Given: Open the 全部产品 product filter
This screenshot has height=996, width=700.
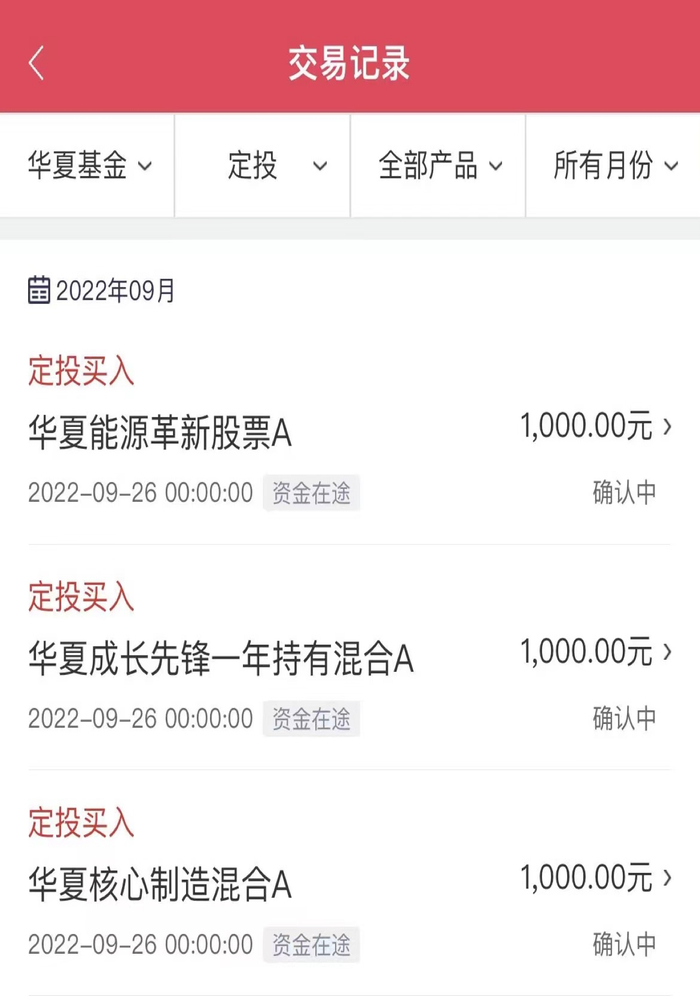Looking at the screenshot, I should [438, 166].
